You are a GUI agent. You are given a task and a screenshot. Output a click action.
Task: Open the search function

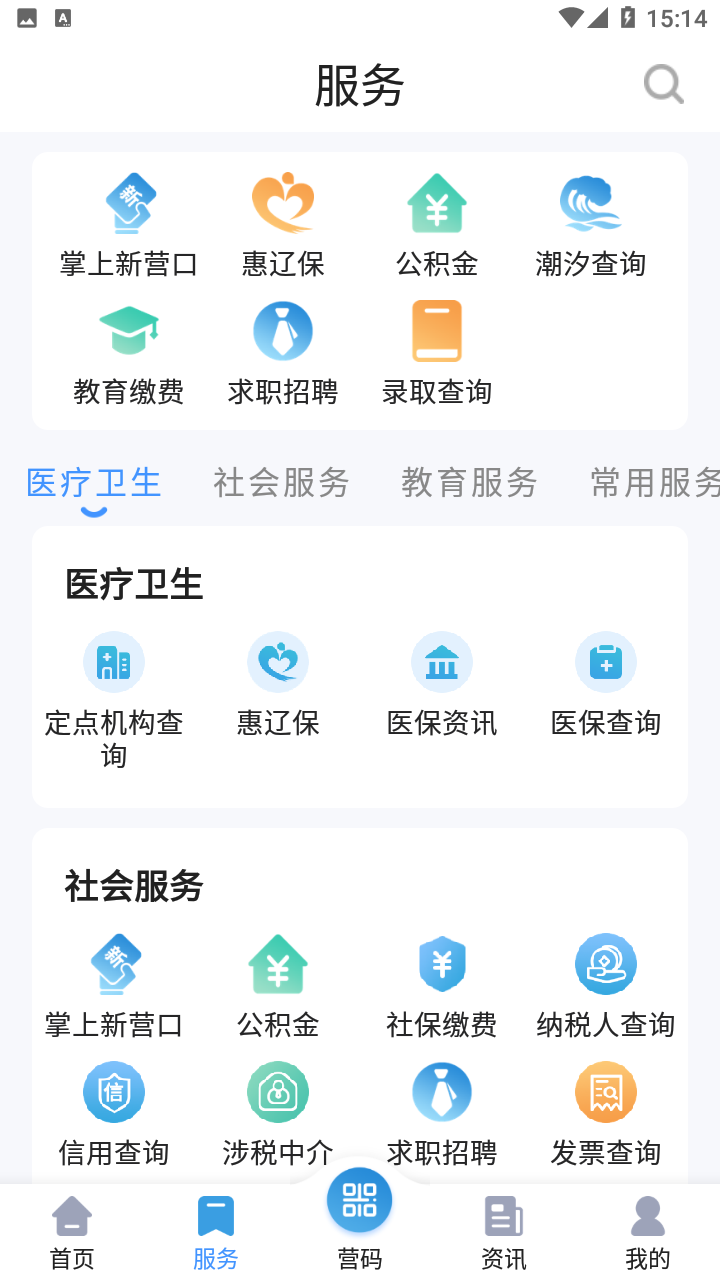point(663,85)
